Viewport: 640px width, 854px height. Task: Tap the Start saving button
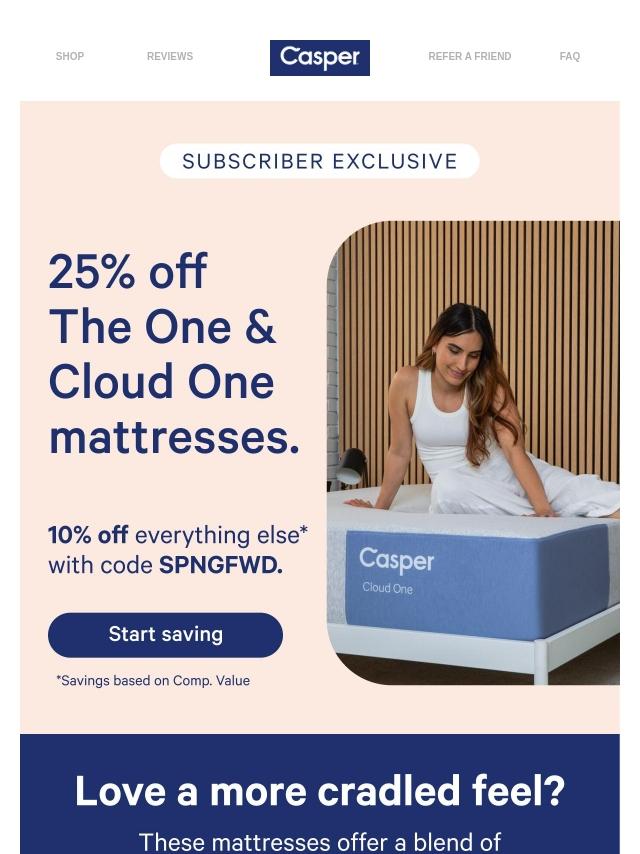coord(165,635)
